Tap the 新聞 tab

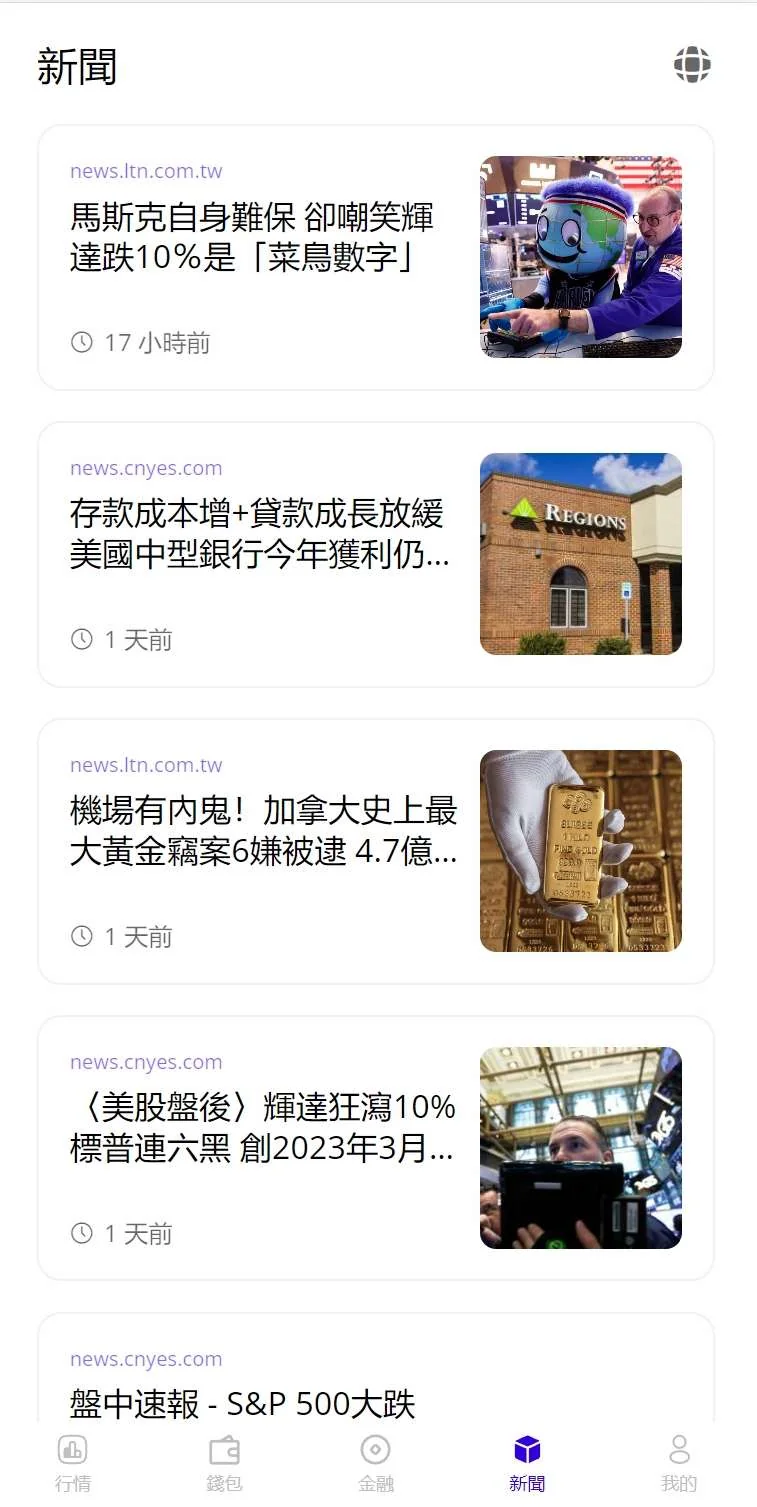[527, 1463]
